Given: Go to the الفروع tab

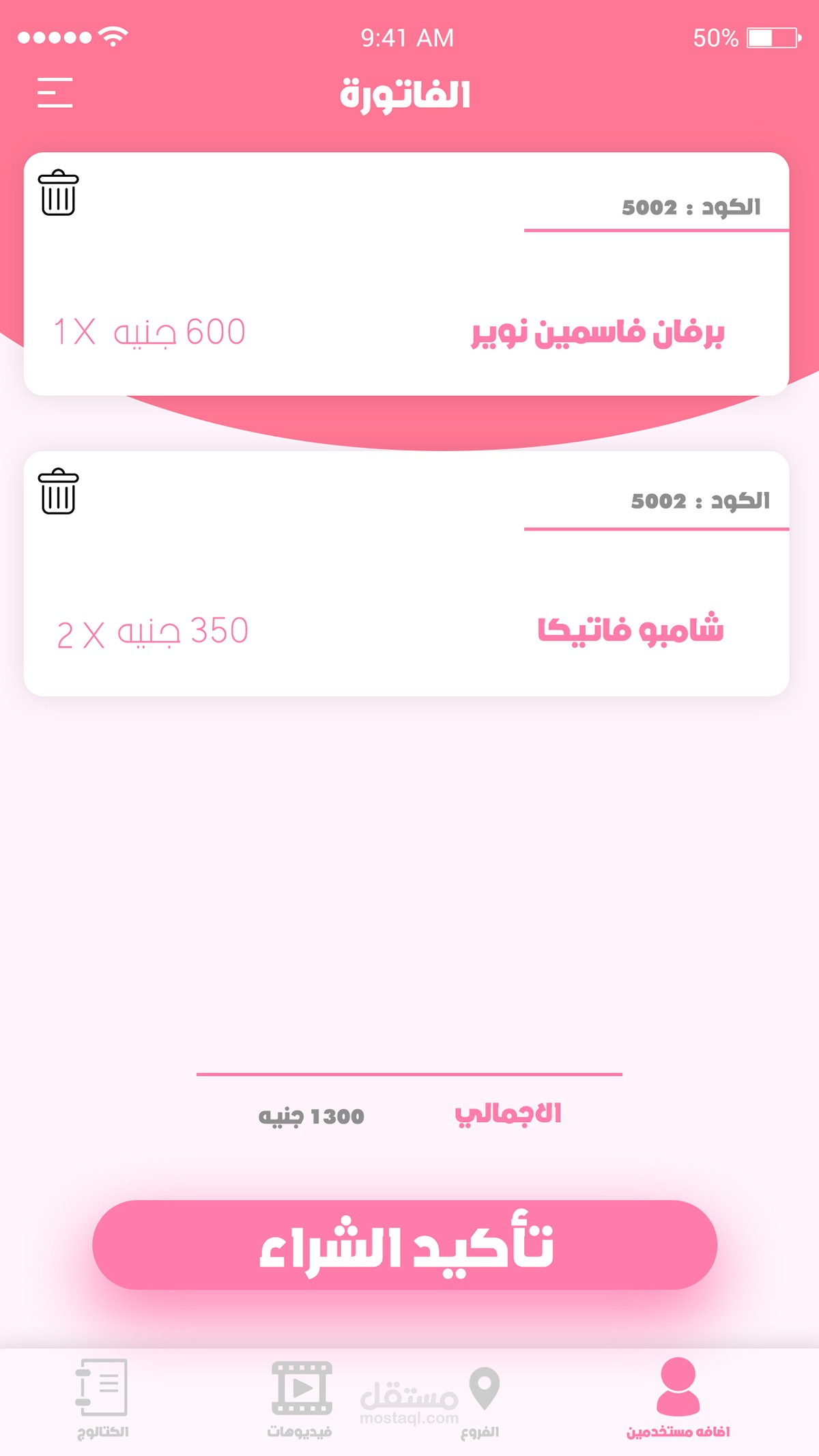Looking at the screenshot, I should point(483,1398).
